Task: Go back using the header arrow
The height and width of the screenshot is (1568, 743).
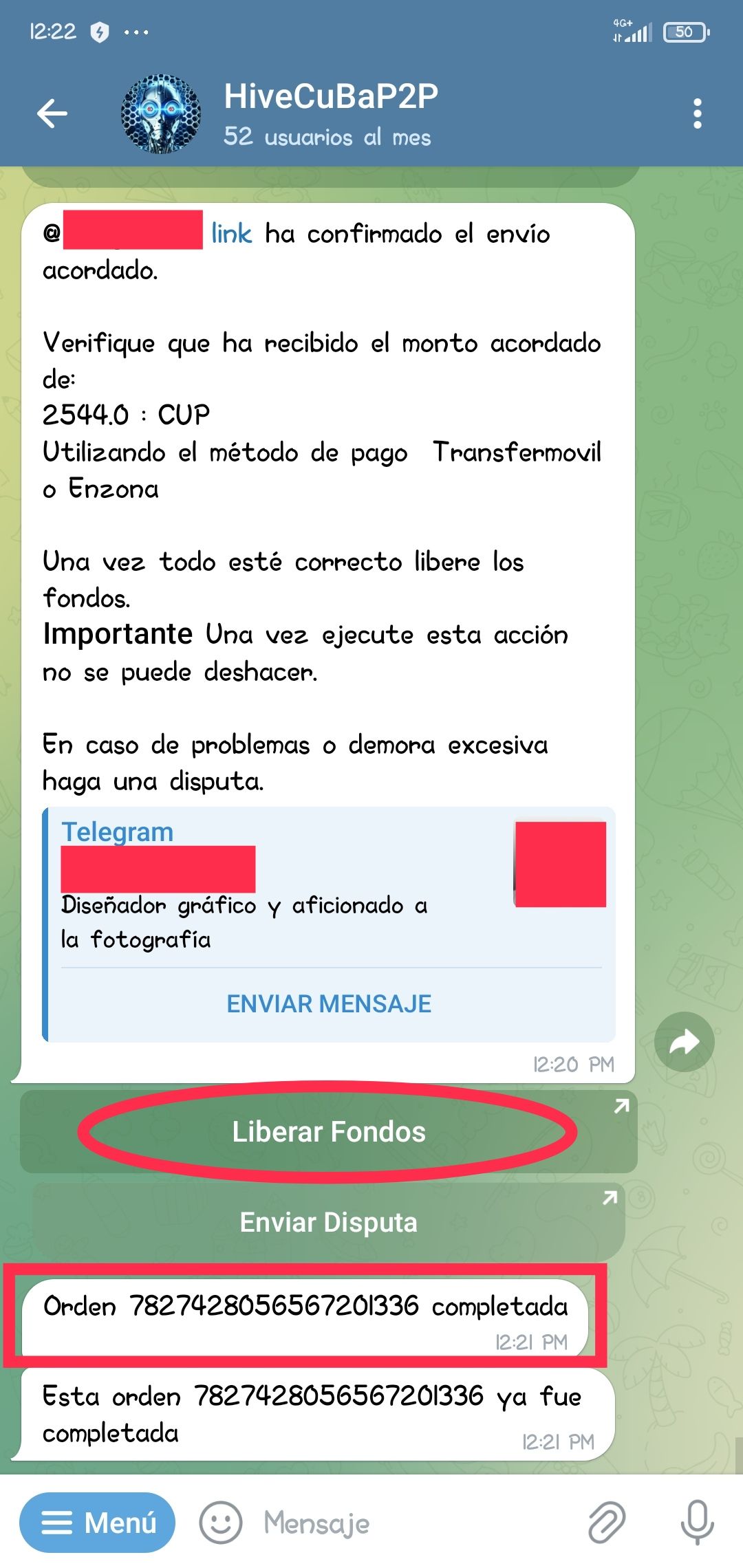Action: click(x=52, y=113)
